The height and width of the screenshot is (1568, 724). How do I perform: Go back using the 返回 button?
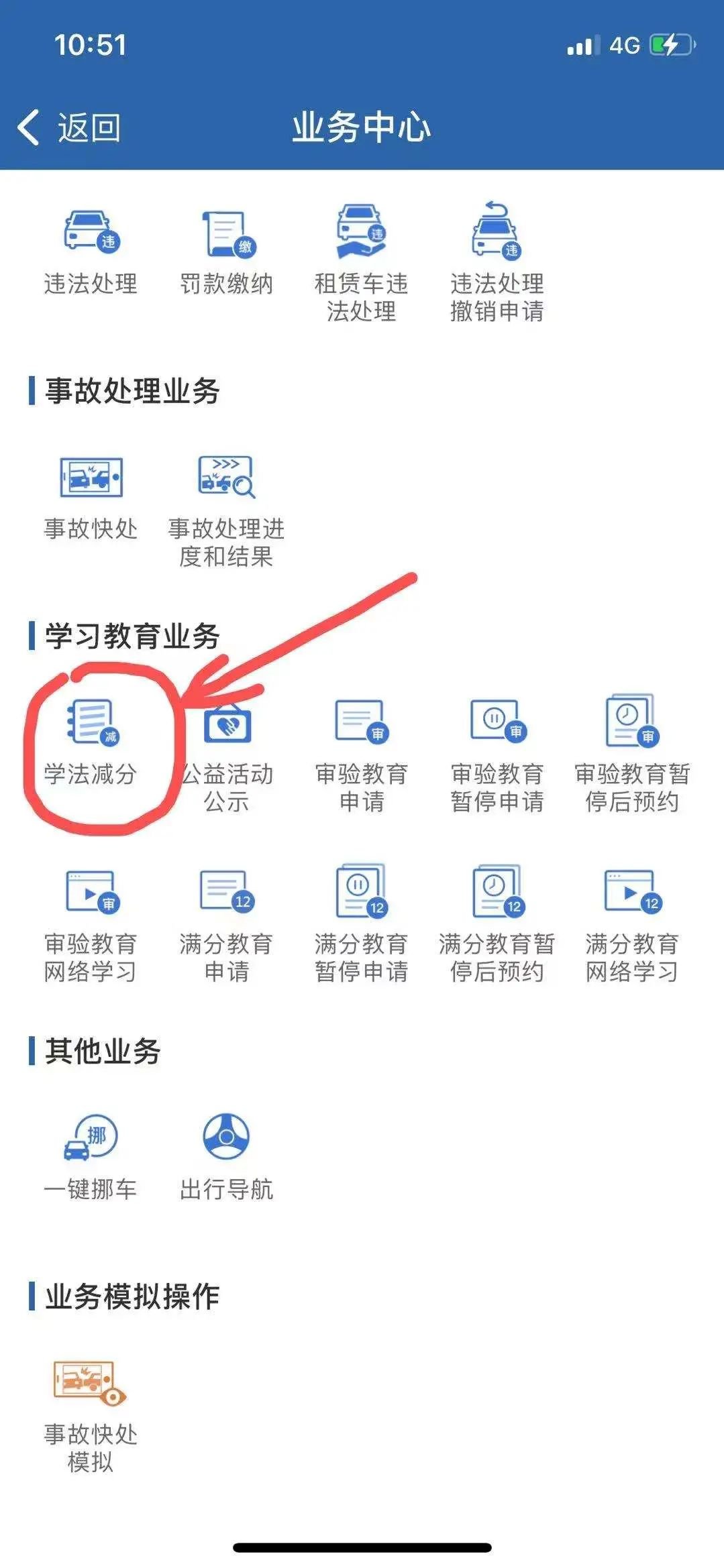click(x=69, y=127)
